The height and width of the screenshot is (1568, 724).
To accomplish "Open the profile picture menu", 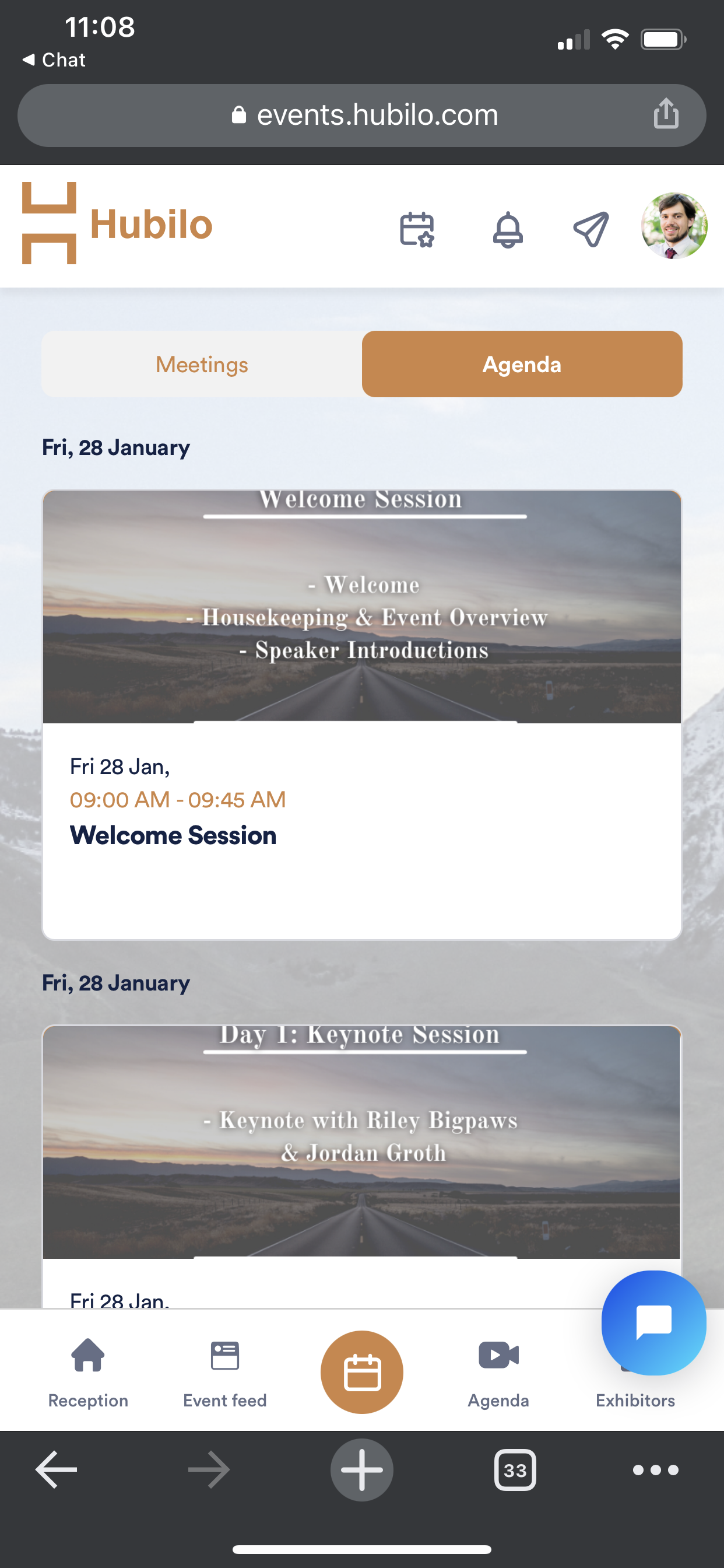I will tap(673, 226).
